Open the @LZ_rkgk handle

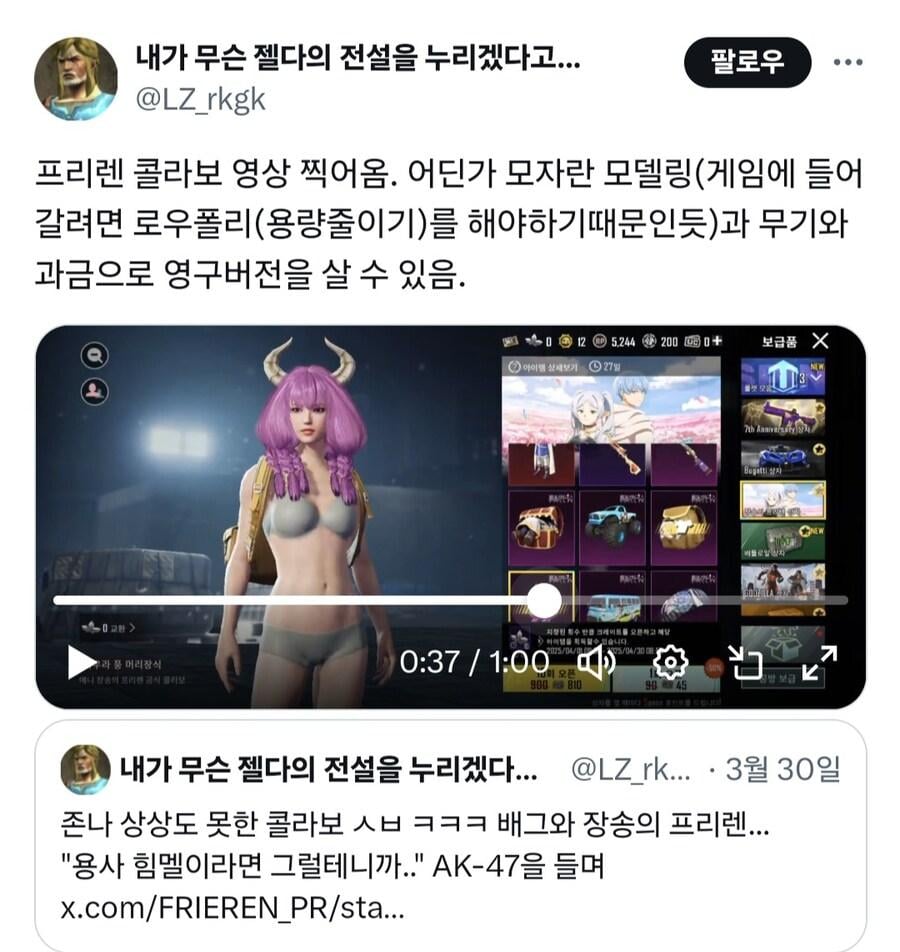201,100
